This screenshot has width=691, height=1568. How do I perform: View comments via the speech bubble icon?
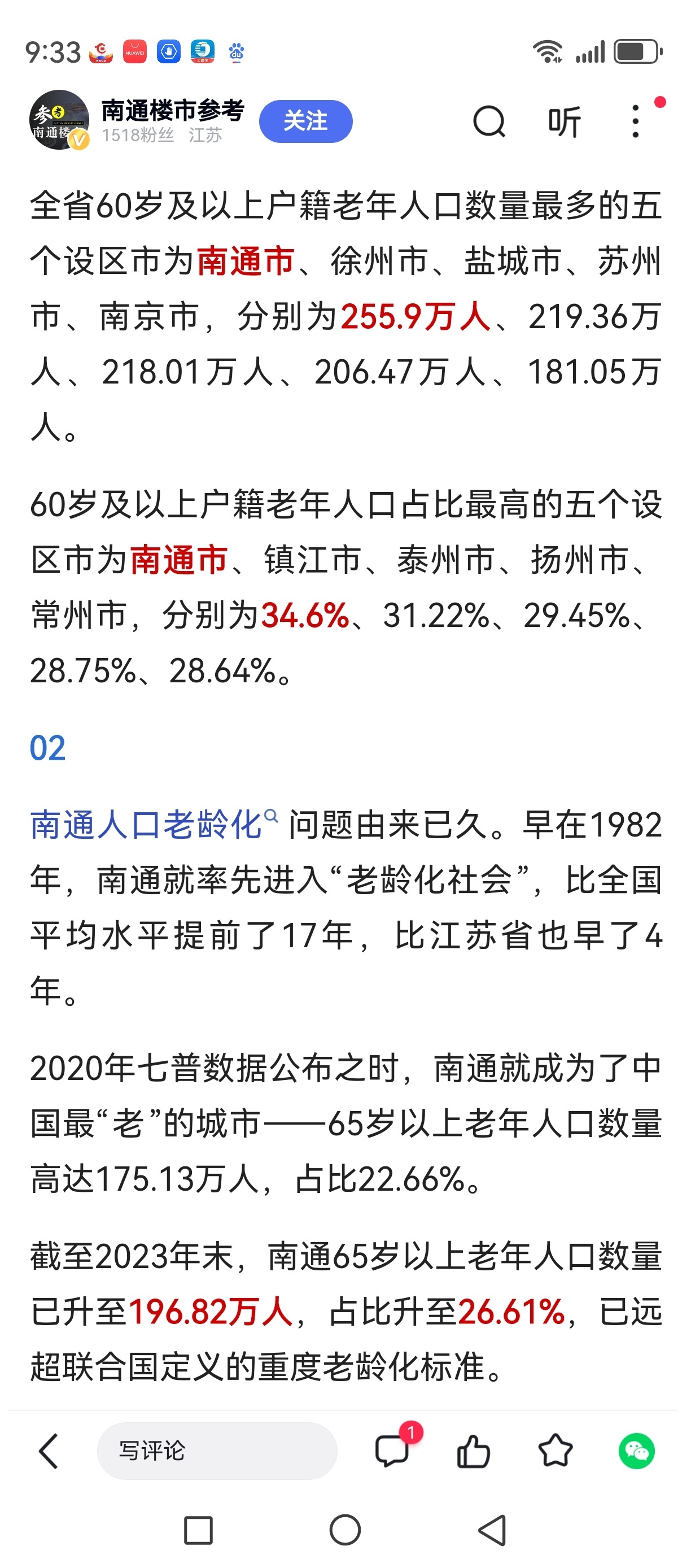pos(392,1451)
